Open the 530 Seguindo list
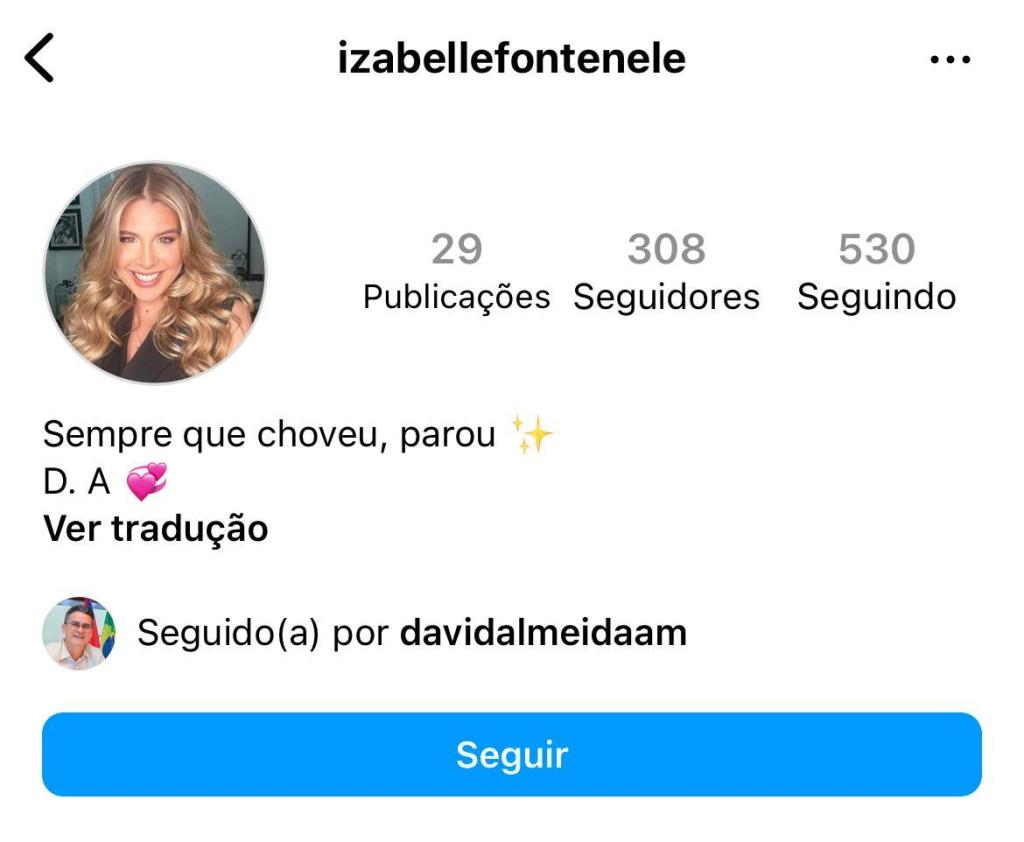The image size is (1024, 842). 876,272
